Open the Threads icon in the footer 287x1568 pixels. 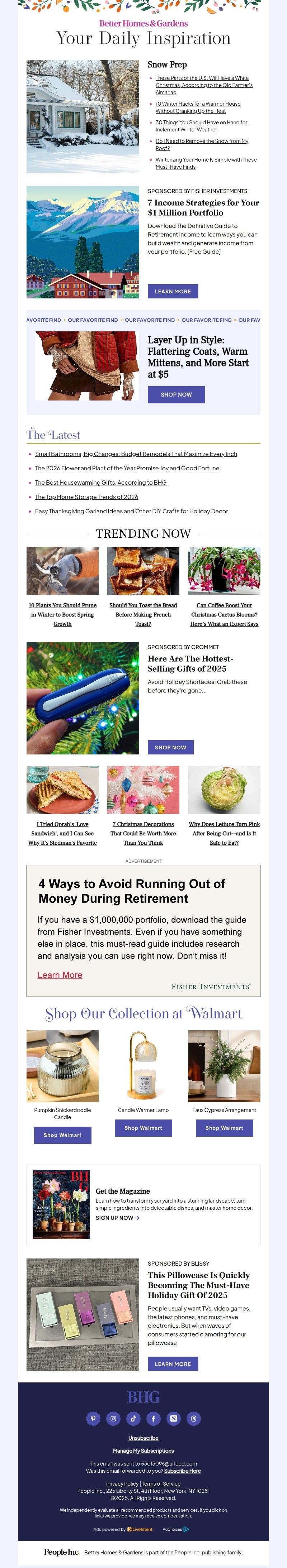click(193, 1418)
